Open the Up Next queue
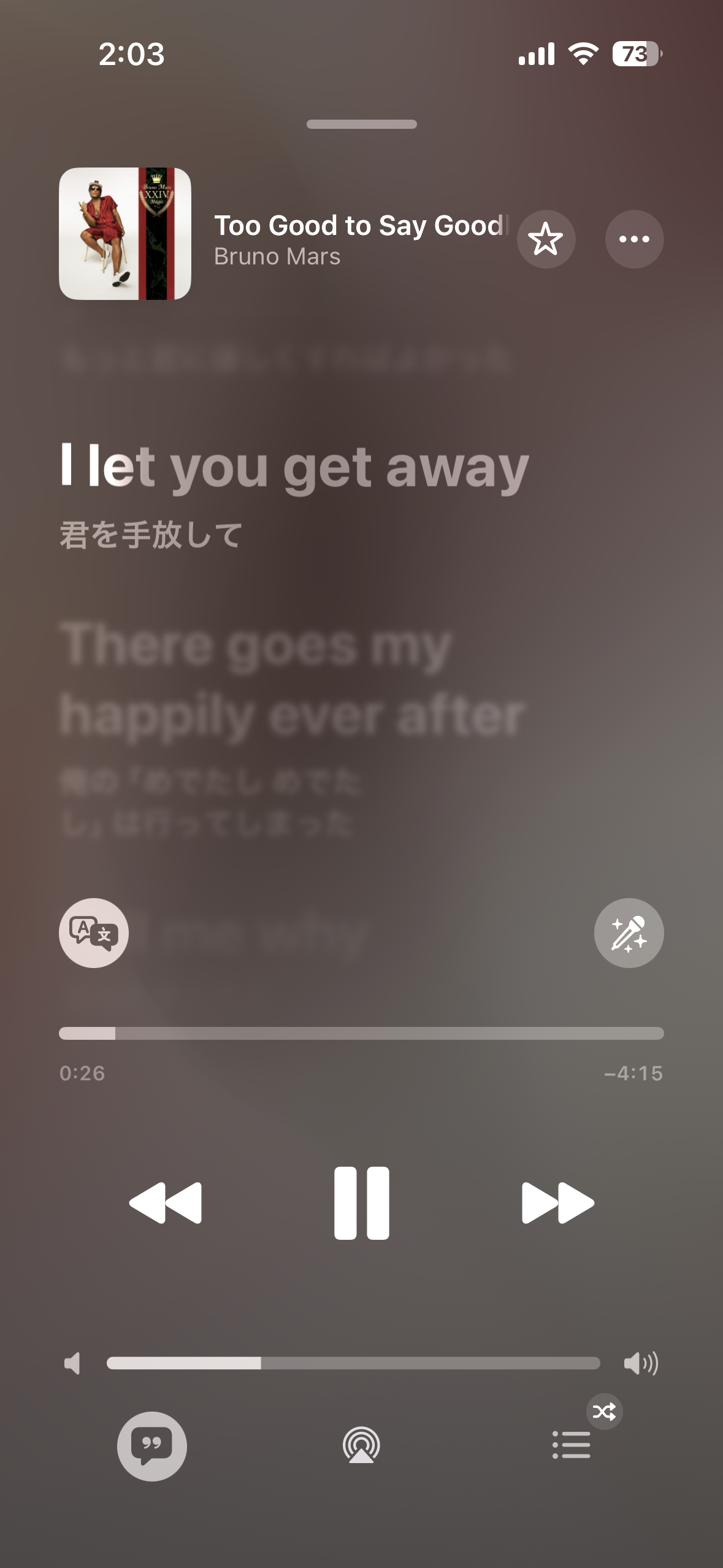This screenshot has width=723, height=1568. click(572, 1446)
